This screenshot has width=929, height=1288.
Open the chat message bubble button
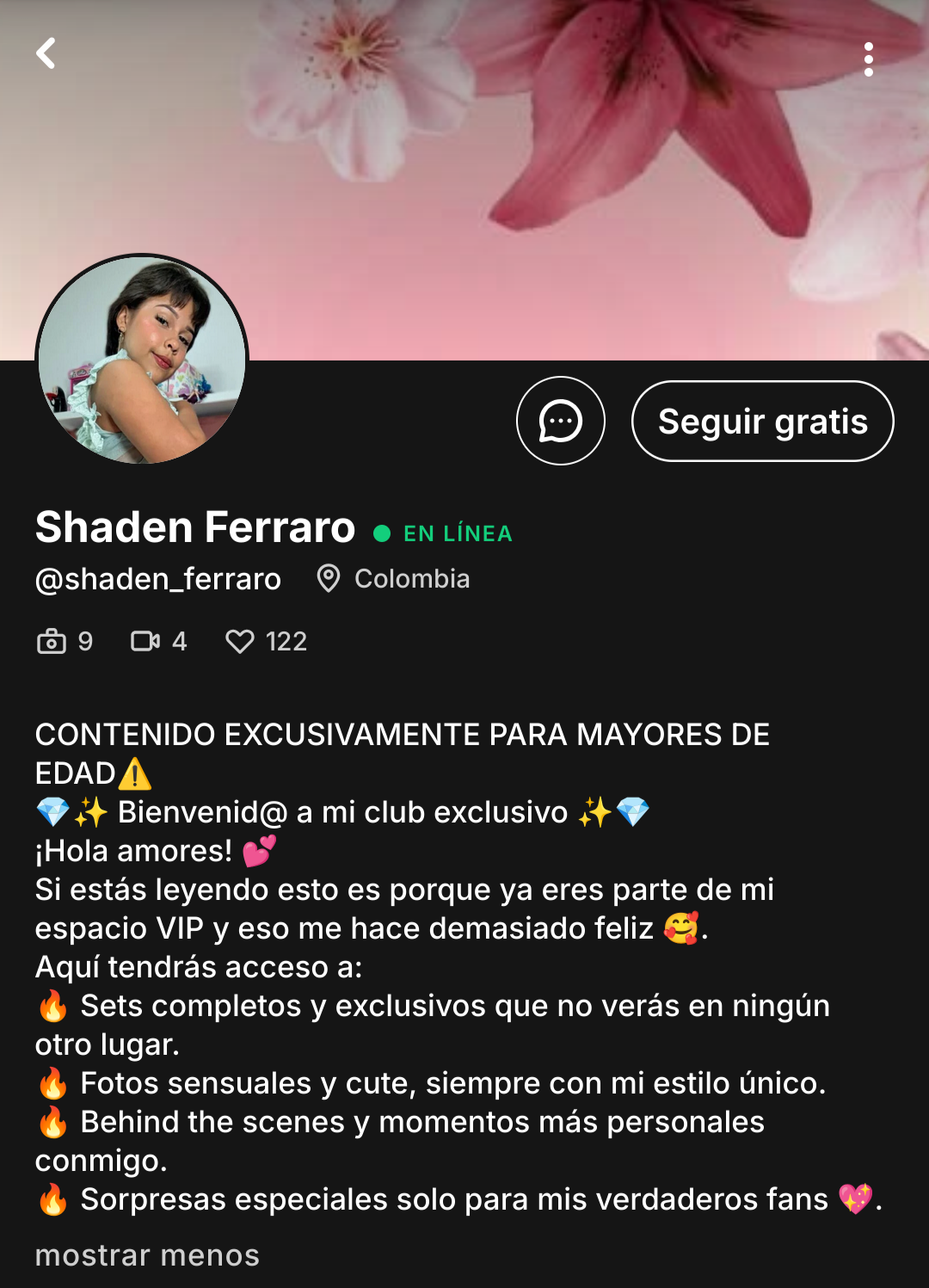coord(561,421)
